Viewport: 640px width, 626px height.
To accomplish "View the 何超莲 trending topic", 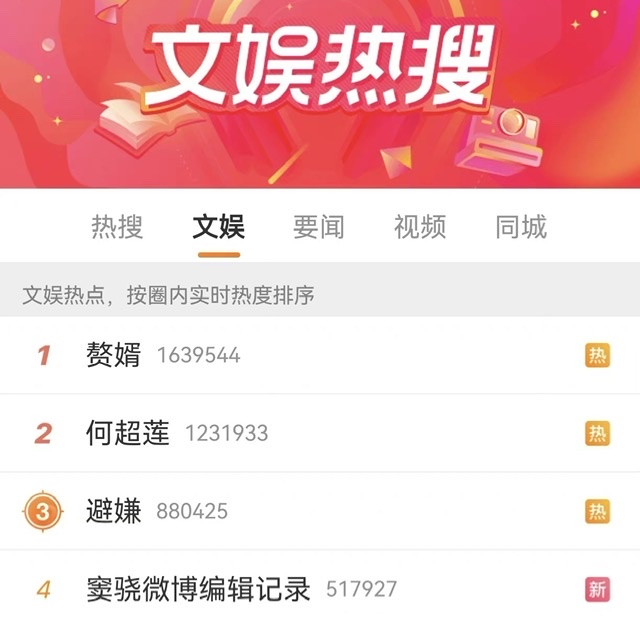I will point(128,433).
